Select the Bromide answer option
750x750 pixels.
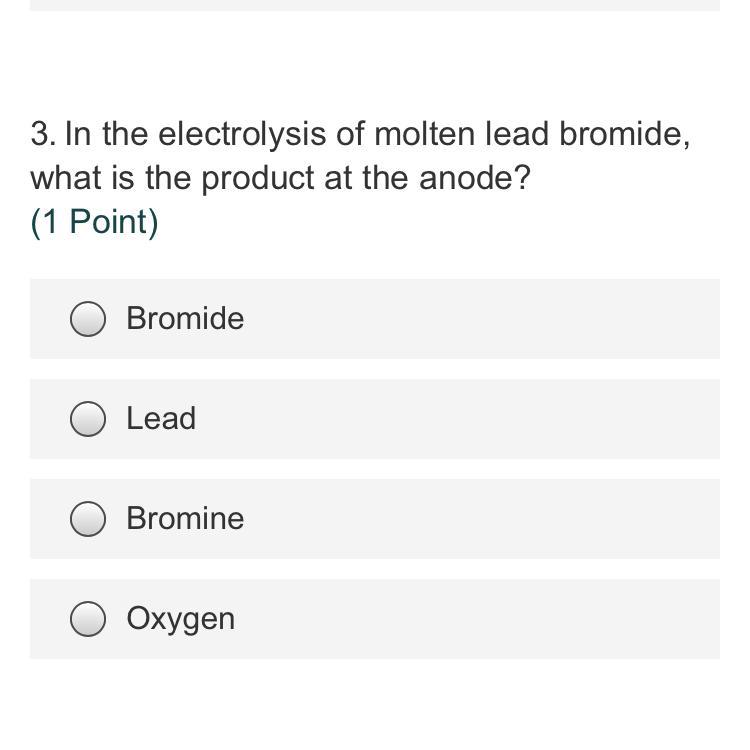coord(88,319)
